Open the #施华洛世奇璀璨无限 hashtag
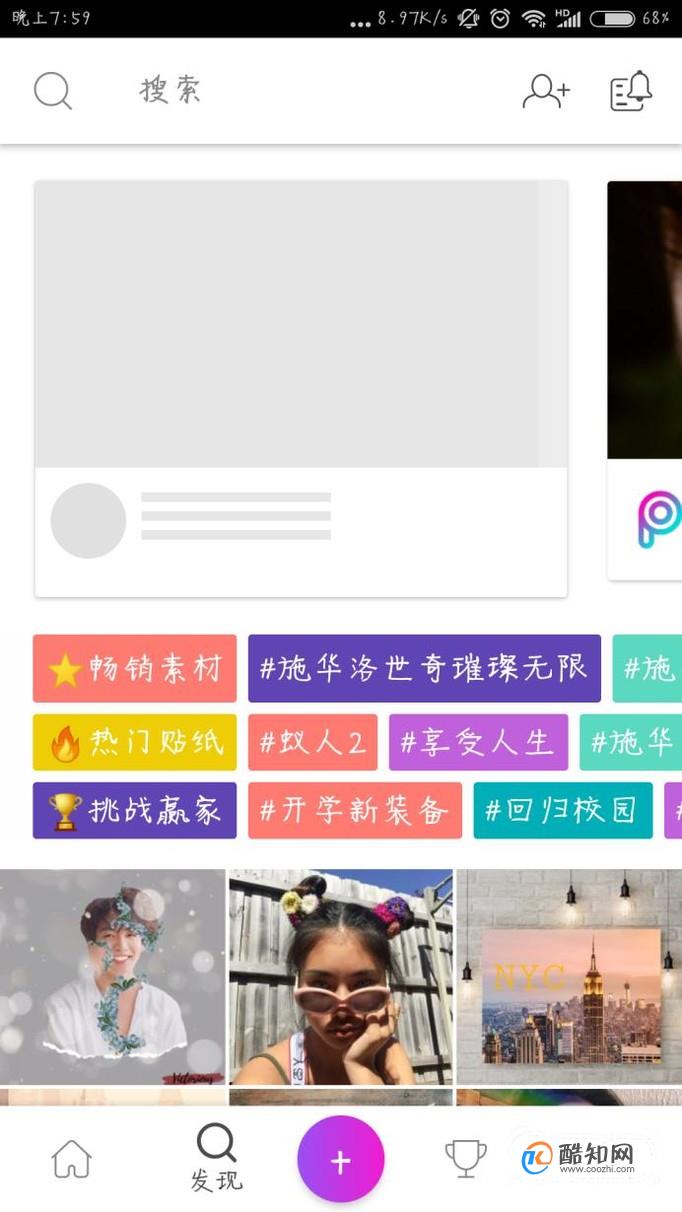 click(424, 668)
